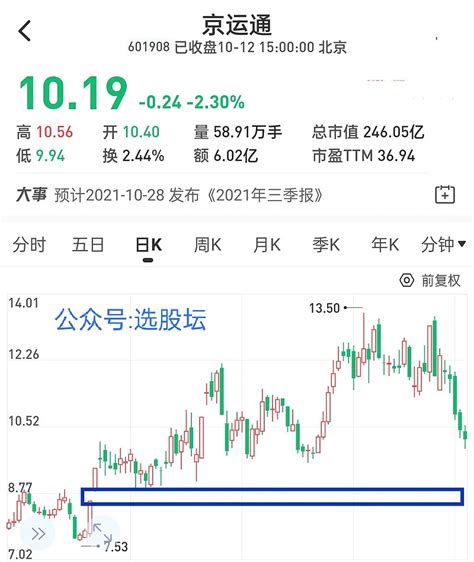The height and width of the screenshot is (562, 474).
Task: Tap the double-arrow chart scroll button
Action: tap(38, 534)
